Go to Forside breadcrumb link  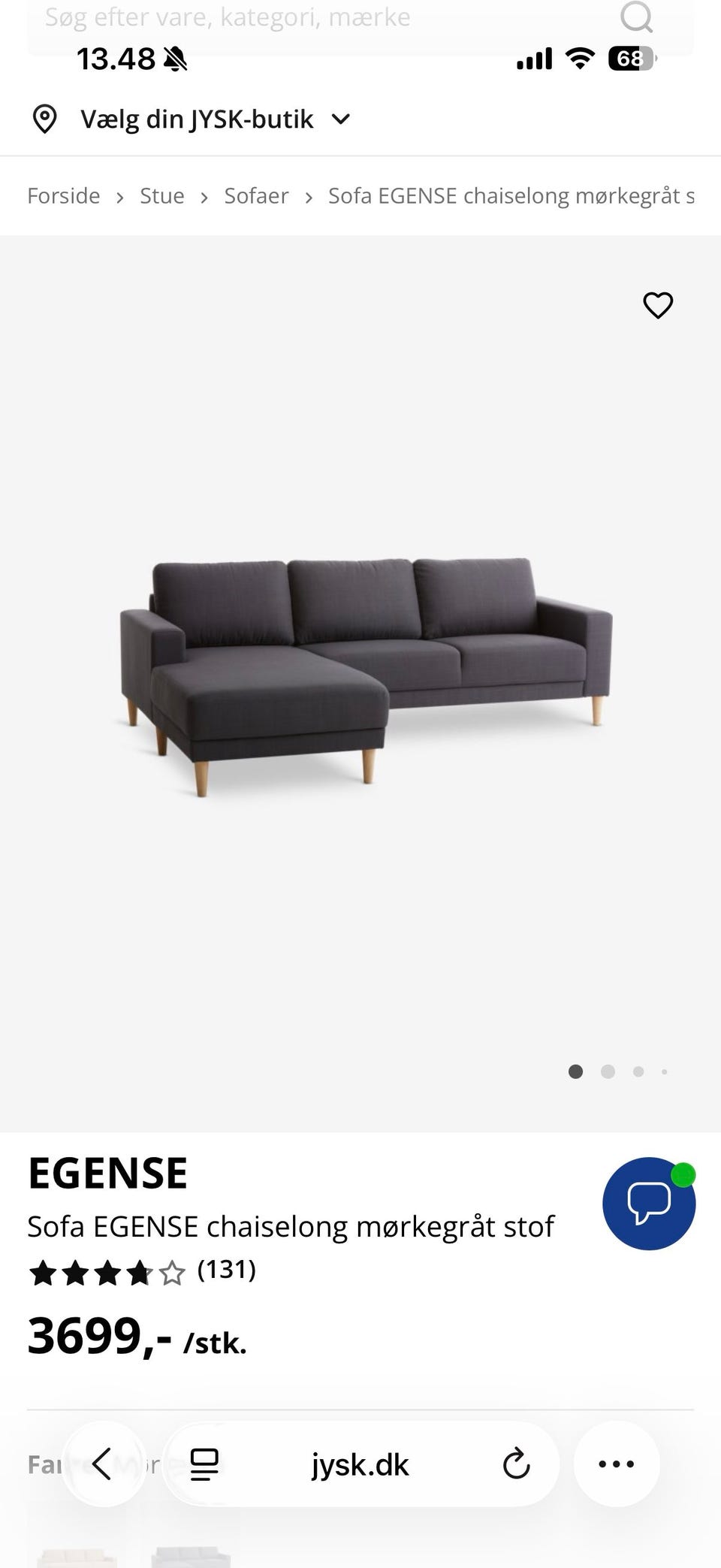pyautogui.click(x=64, y=196)
